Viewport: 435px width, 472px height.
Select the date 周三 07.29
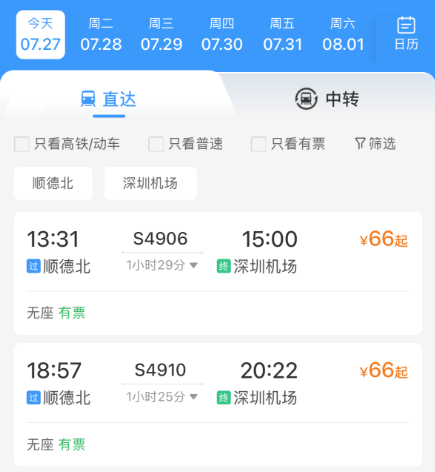click(x=161, y=35)
